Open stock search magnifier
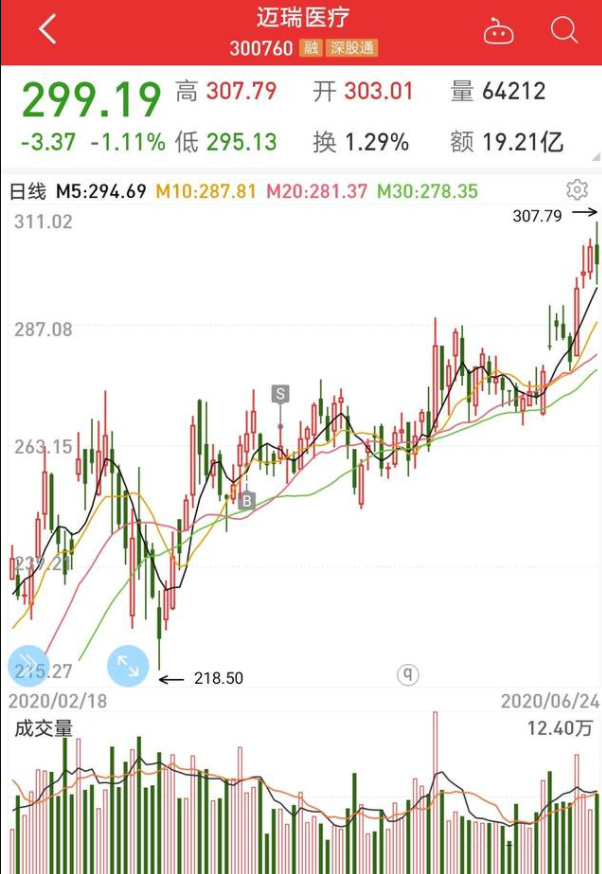The image size is (602, 874). (564, 31)
